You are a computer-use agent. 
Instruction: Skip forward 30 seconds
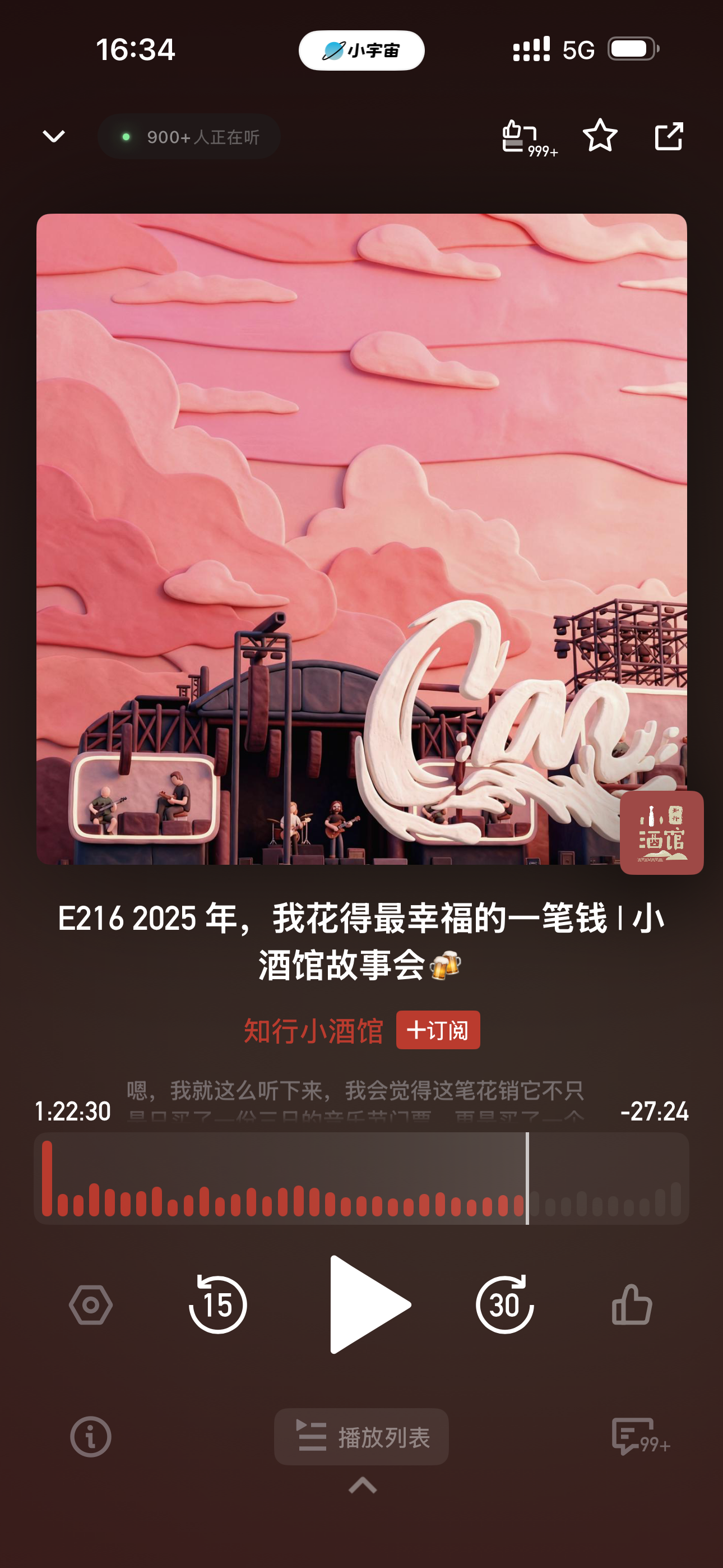coord(504,1304)
